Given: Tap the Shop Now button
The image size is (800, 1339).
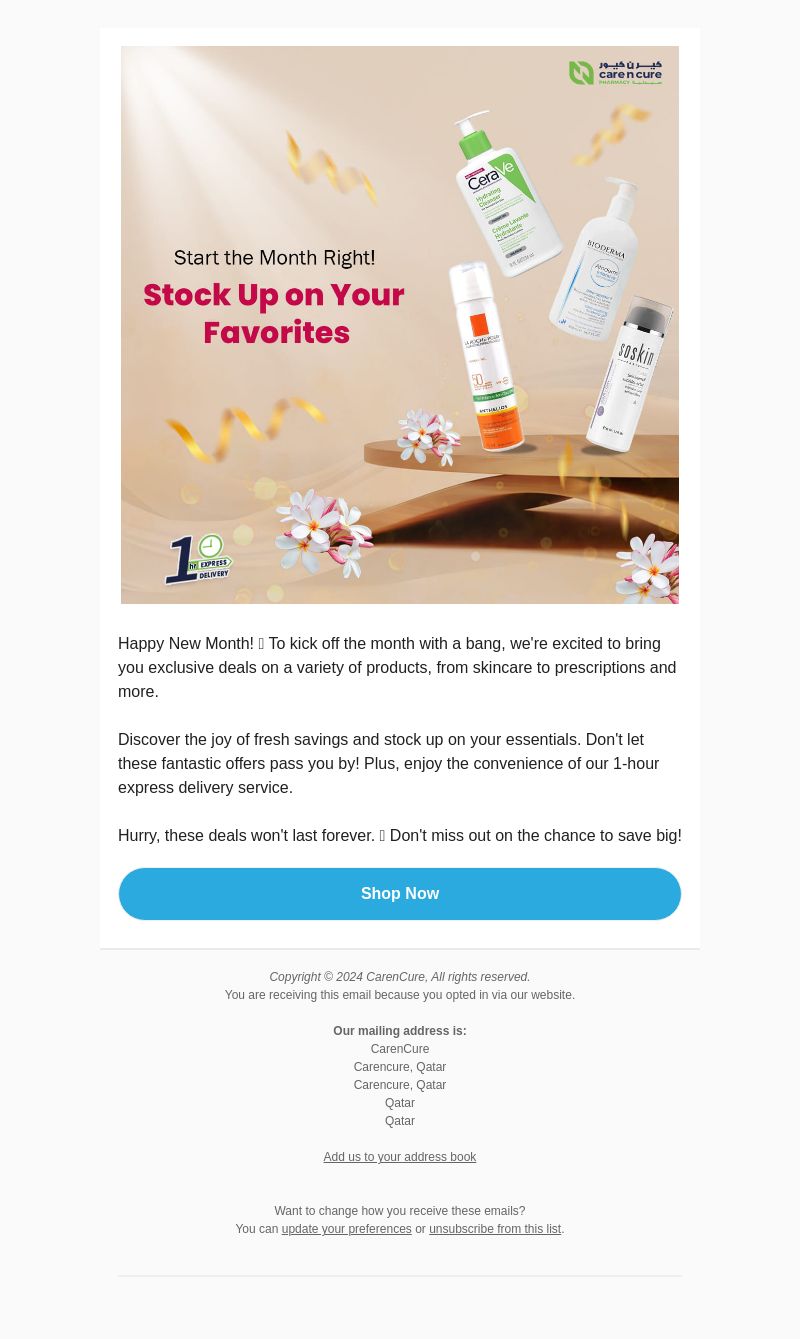Looking at the screenshot, I should 400,894.
